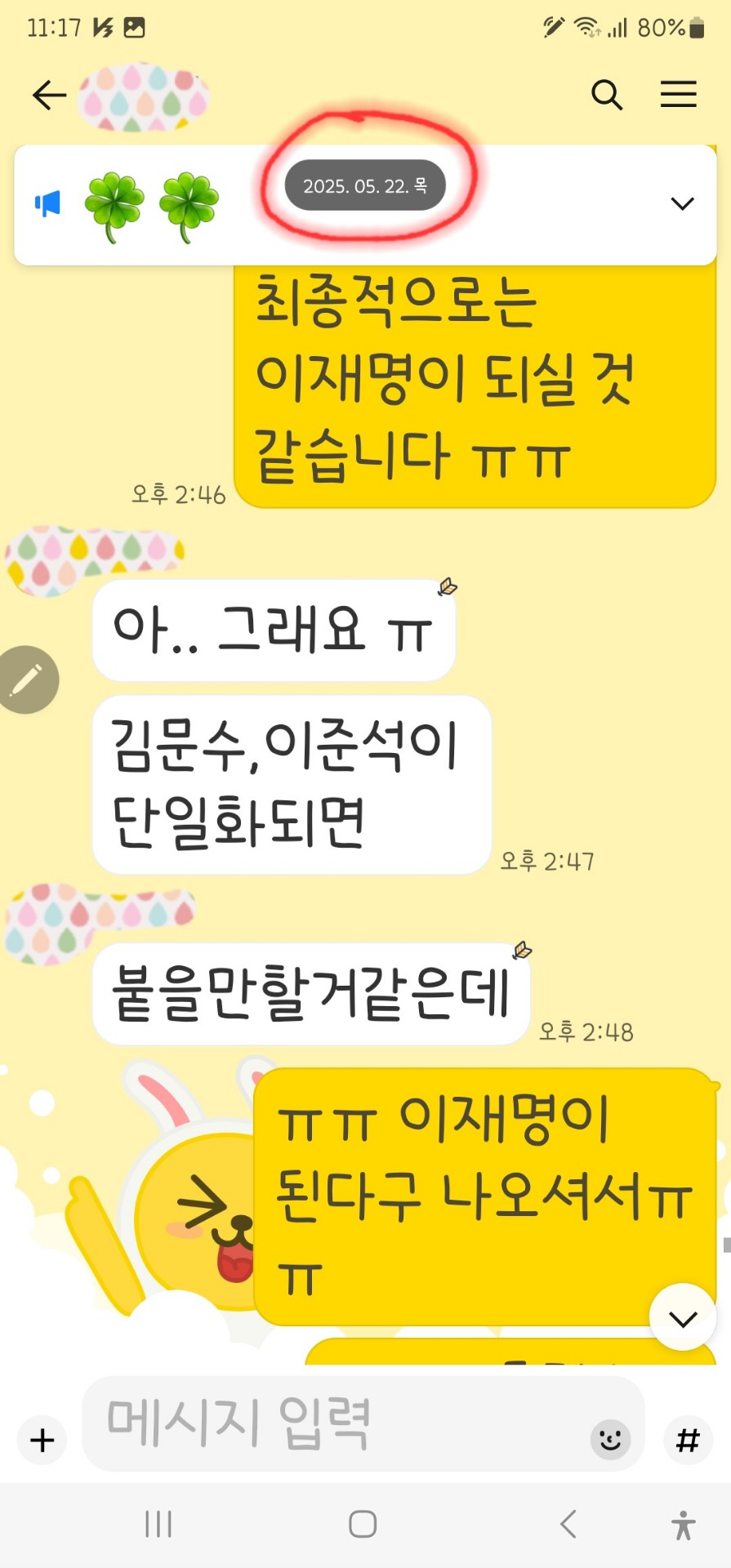This screenshot has width=731, height=1568.
Task: Search within this chat
Action: tap(607, 96)
